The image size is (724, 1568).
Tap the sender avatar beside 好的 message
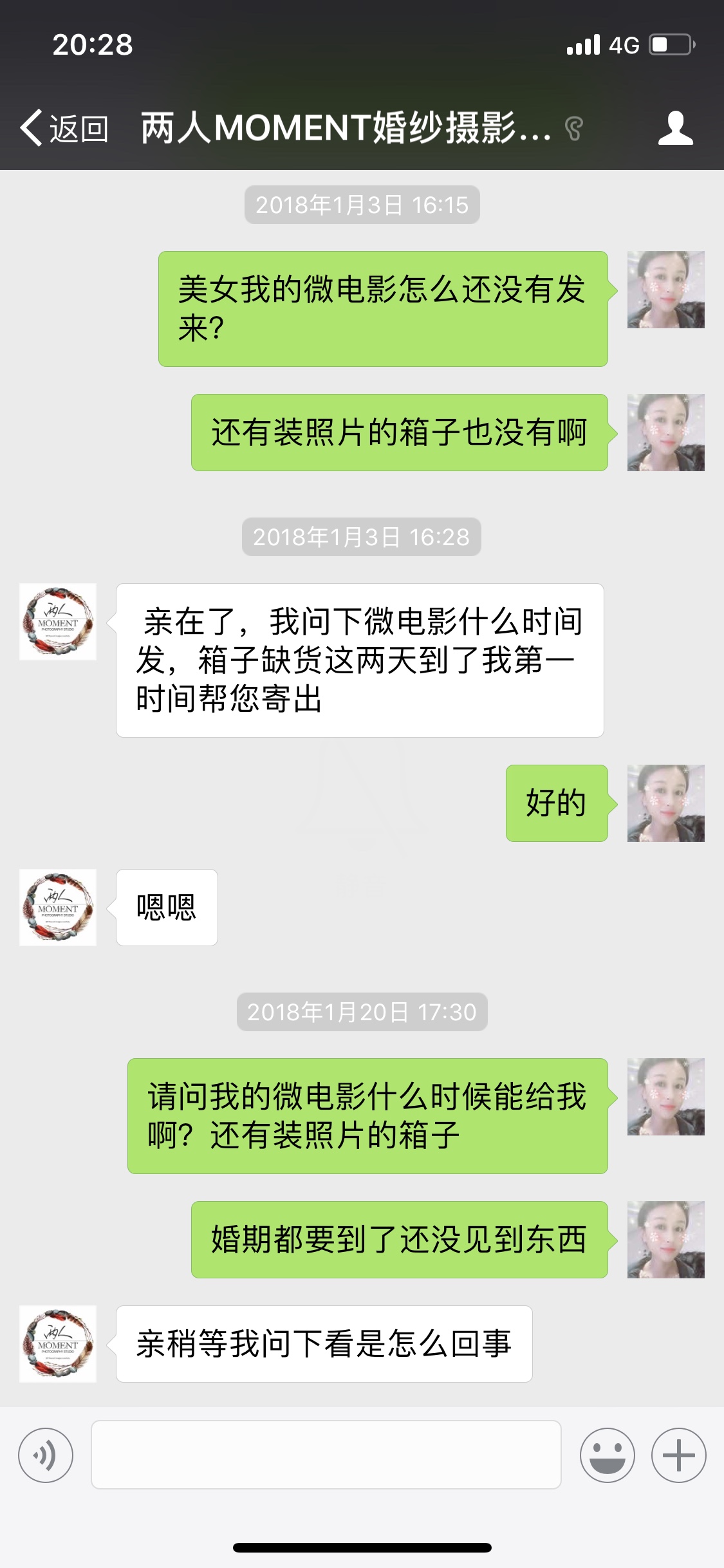[x=666, y=803]
